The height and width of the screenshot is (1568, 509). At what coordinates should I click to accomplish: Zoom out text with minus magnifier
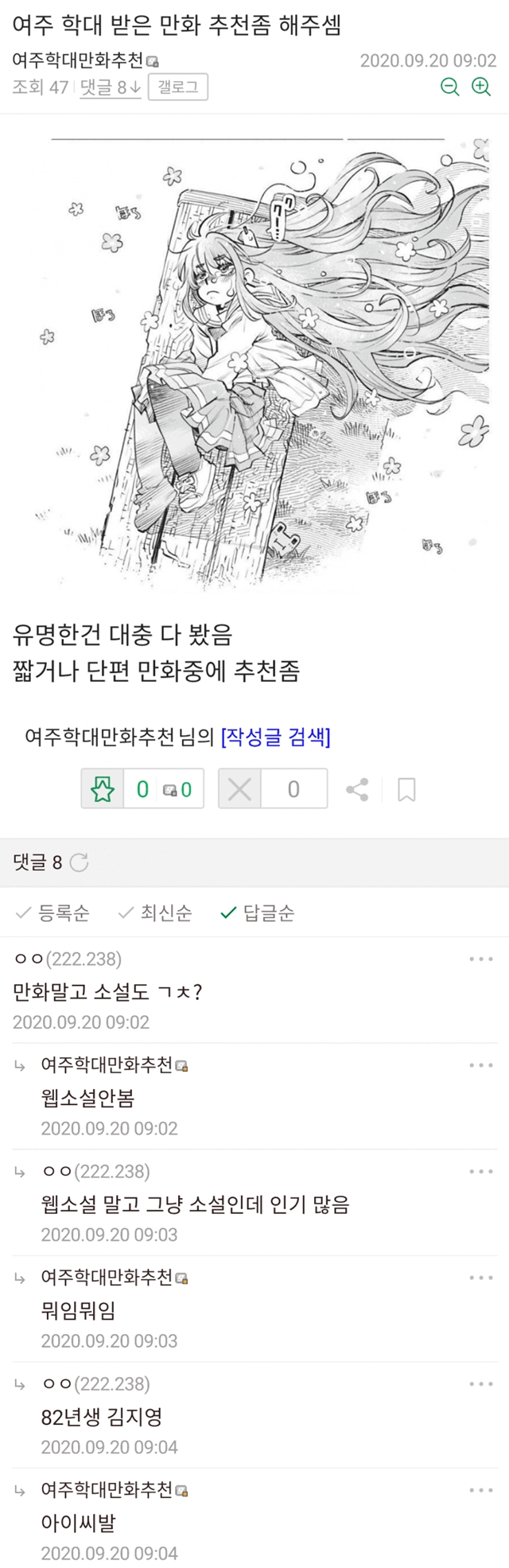450,87
